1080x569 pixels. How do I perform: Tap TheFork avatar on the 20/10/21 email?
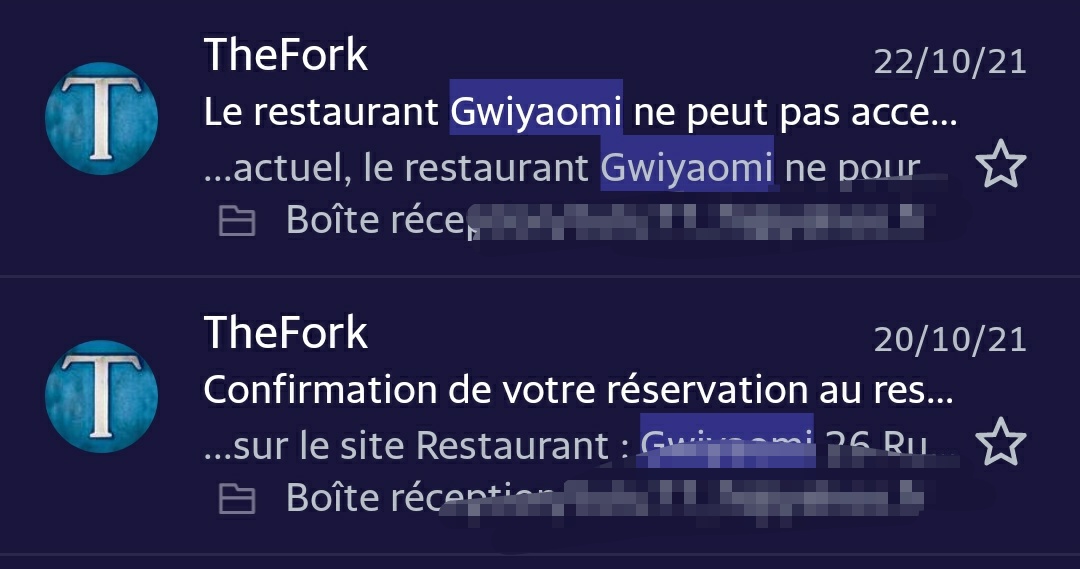click(101, 396)
